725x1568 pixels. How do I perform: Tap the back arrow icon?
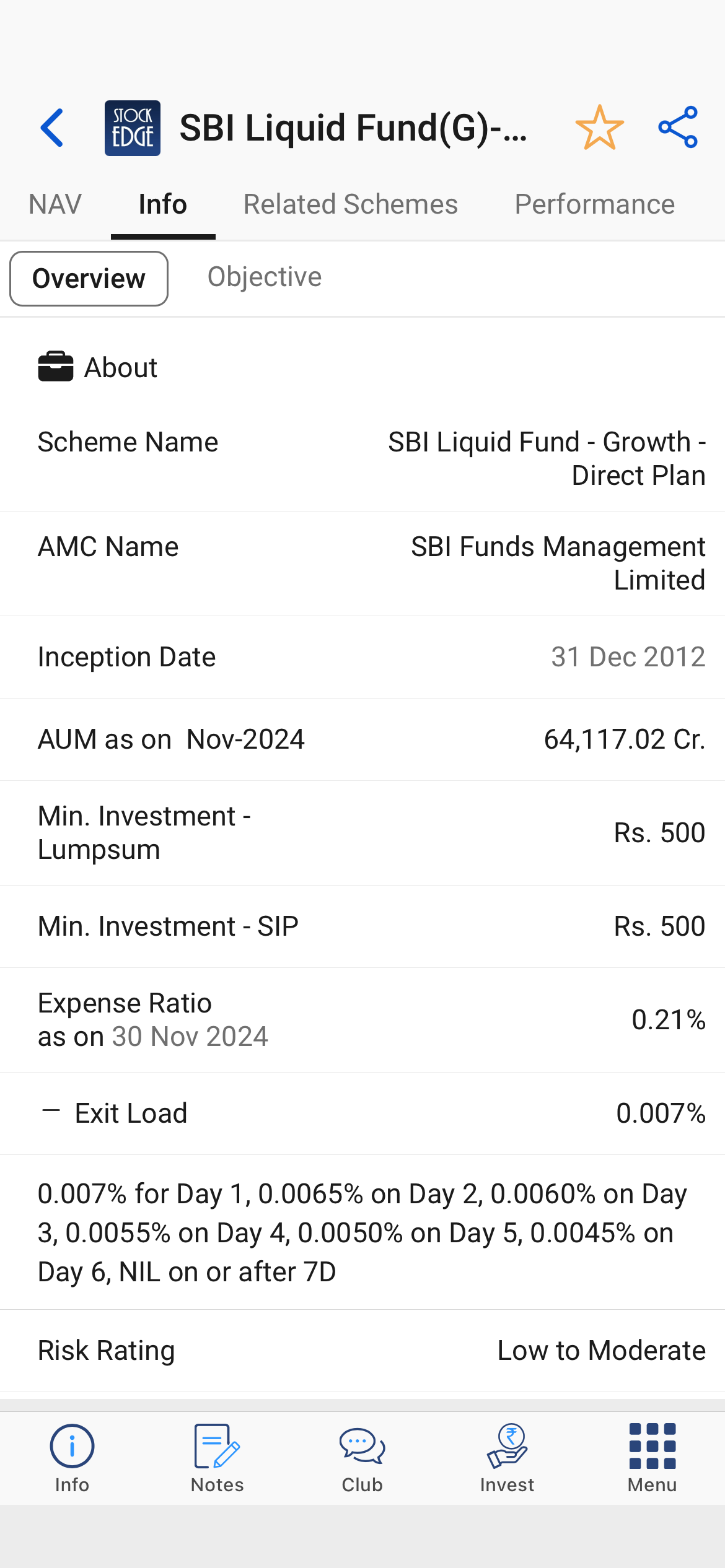coord(52,127)
